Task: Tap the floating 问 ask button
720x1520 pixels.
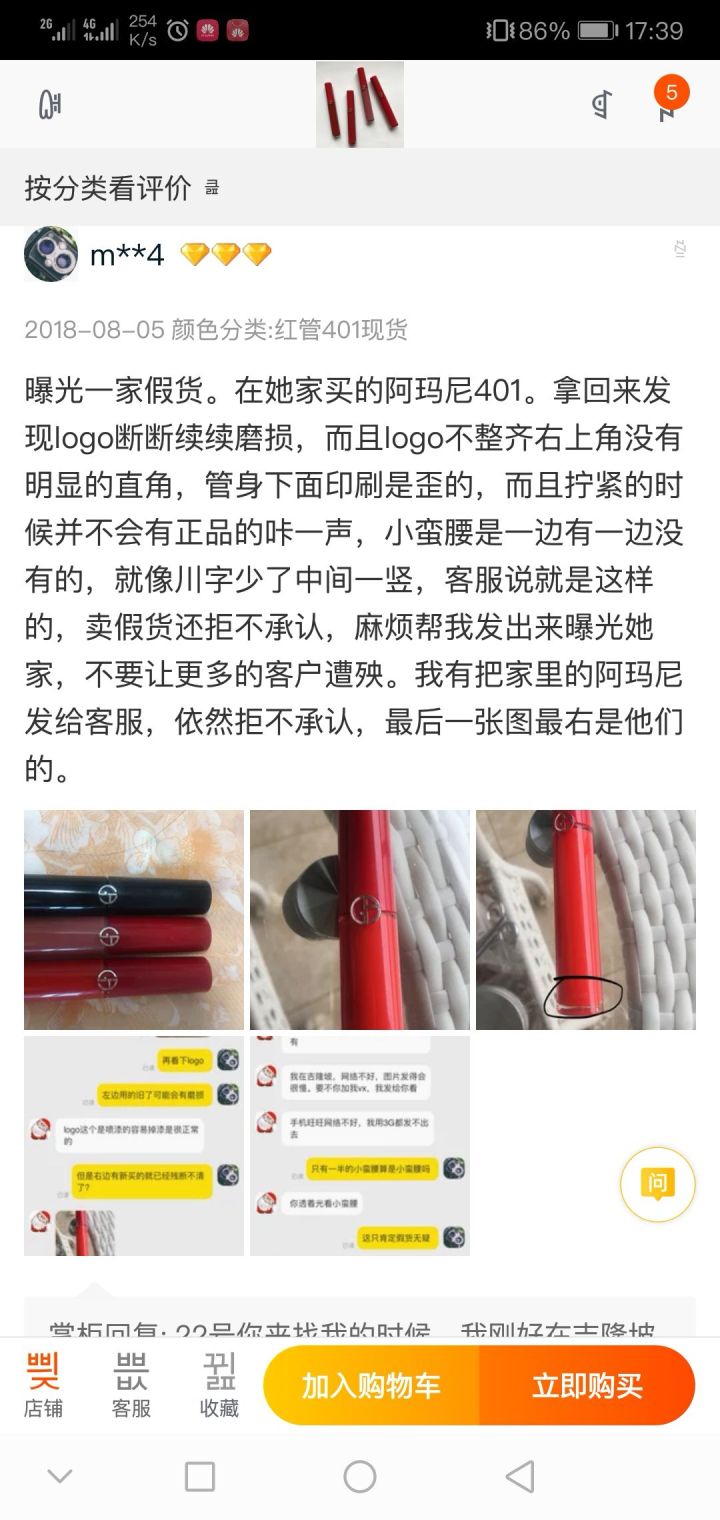Action: (x=657, y=1184)
